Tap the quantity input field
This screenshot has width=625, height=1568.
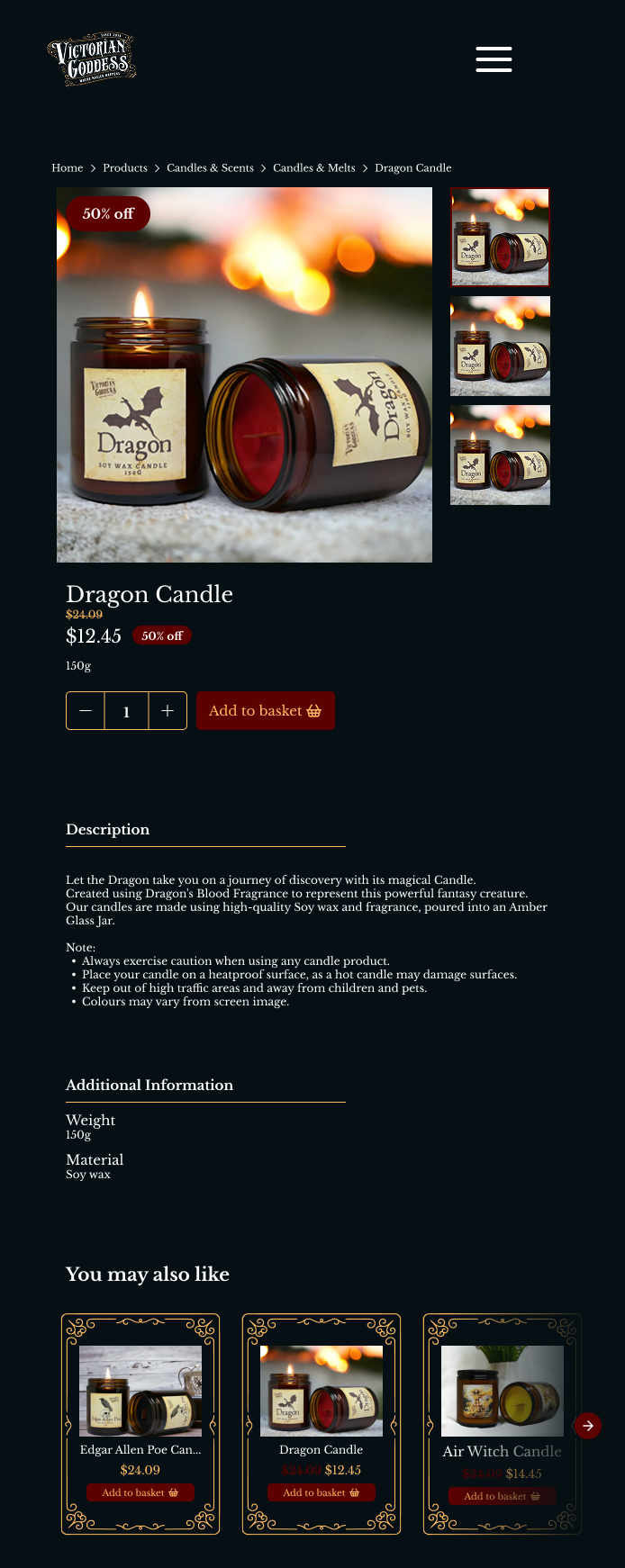pyautogui.click(x=126, y=711)
